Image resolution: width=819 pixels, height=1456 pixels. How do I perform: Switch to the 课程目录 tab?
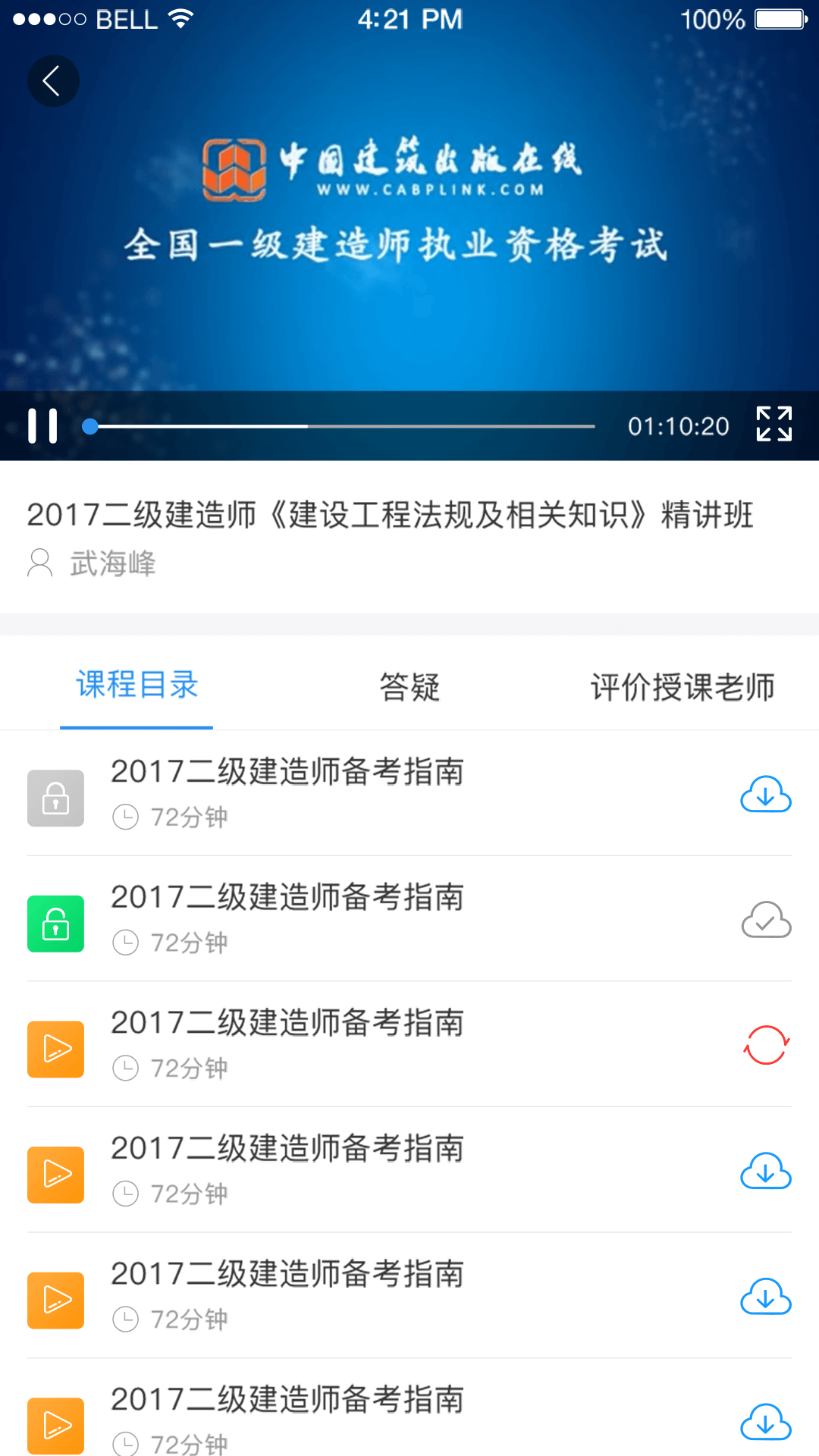tap(136, 685)
